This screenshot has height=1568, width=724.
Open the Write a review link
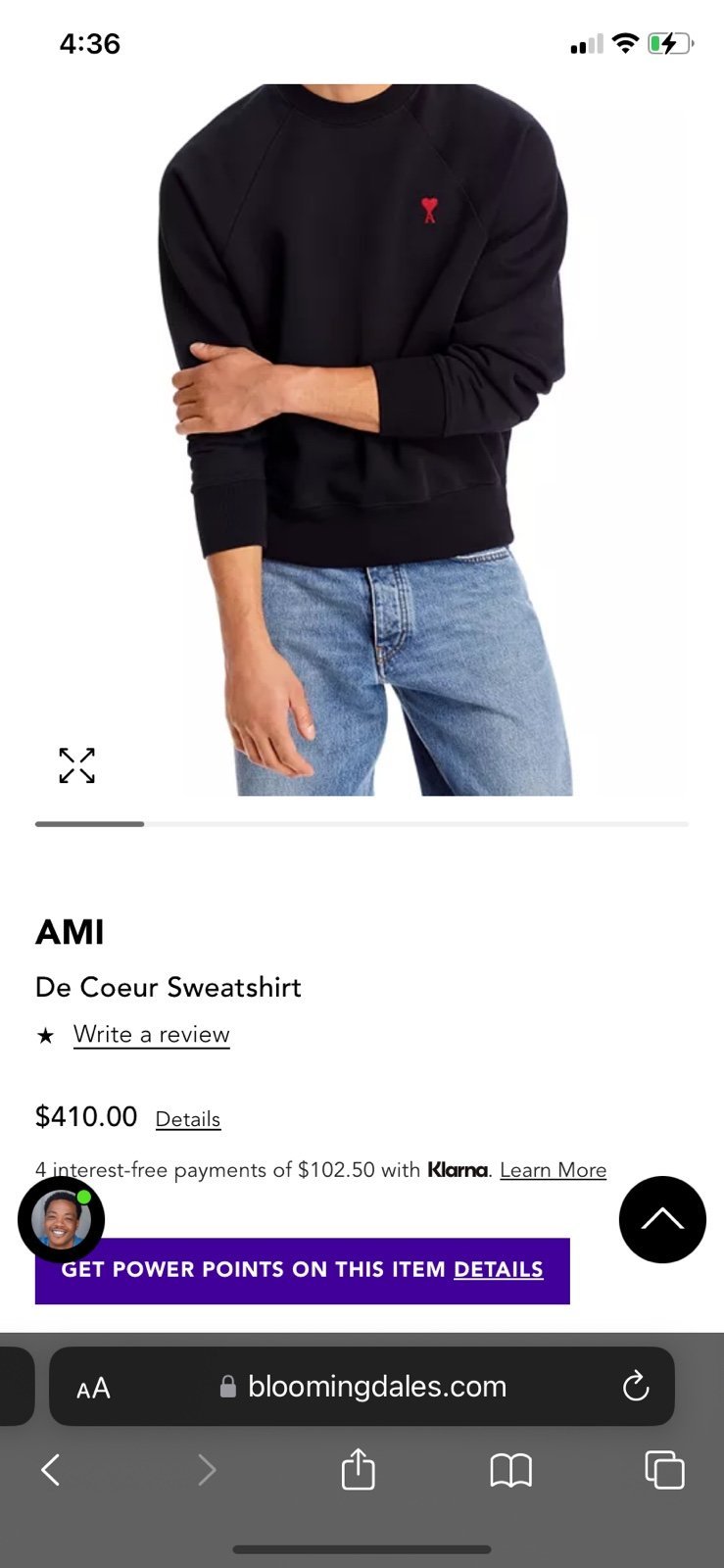(151, 1035)
